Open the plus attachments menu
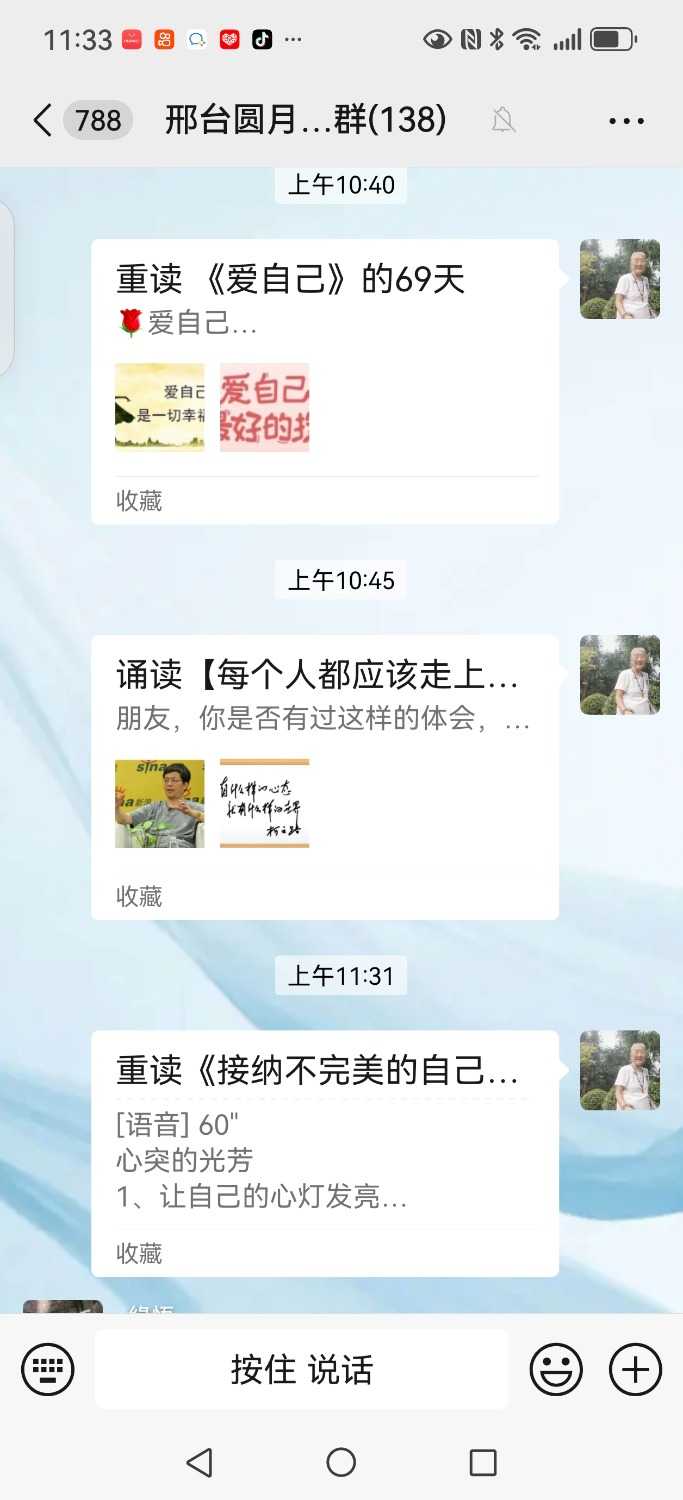Viewport: 683px width, 1500px height. click(x=635, y=1368)
